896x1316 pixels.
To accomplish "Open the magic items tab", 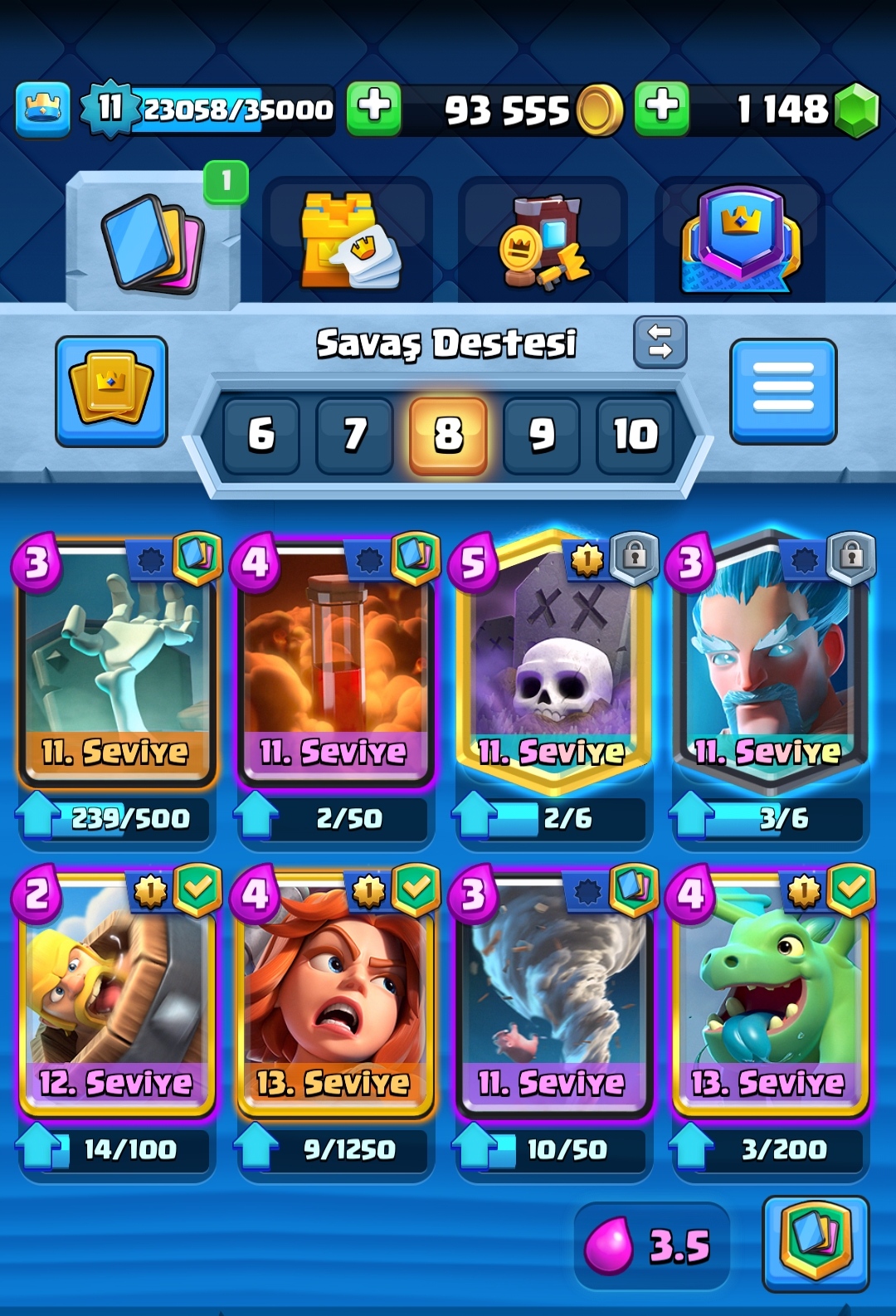I will 543,242.
